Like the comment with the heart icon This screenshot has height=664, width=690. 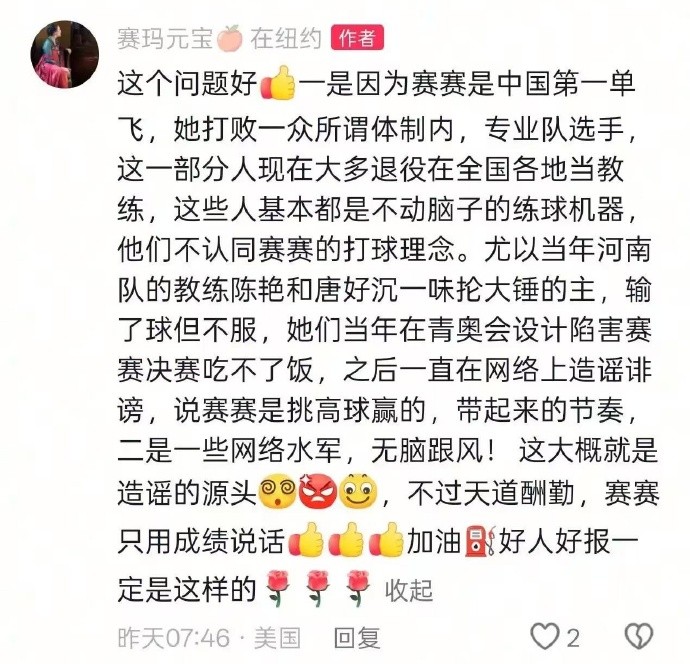point(545,636)
